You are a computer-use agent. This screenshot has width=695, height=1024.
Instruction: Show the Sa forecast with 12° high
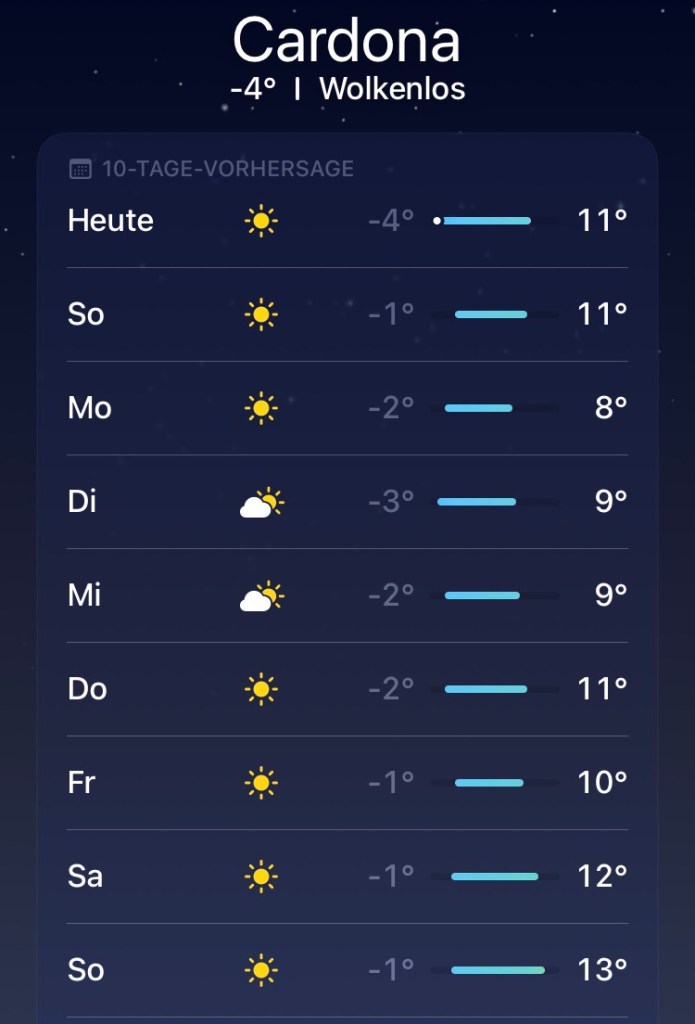tap(347, 876)
